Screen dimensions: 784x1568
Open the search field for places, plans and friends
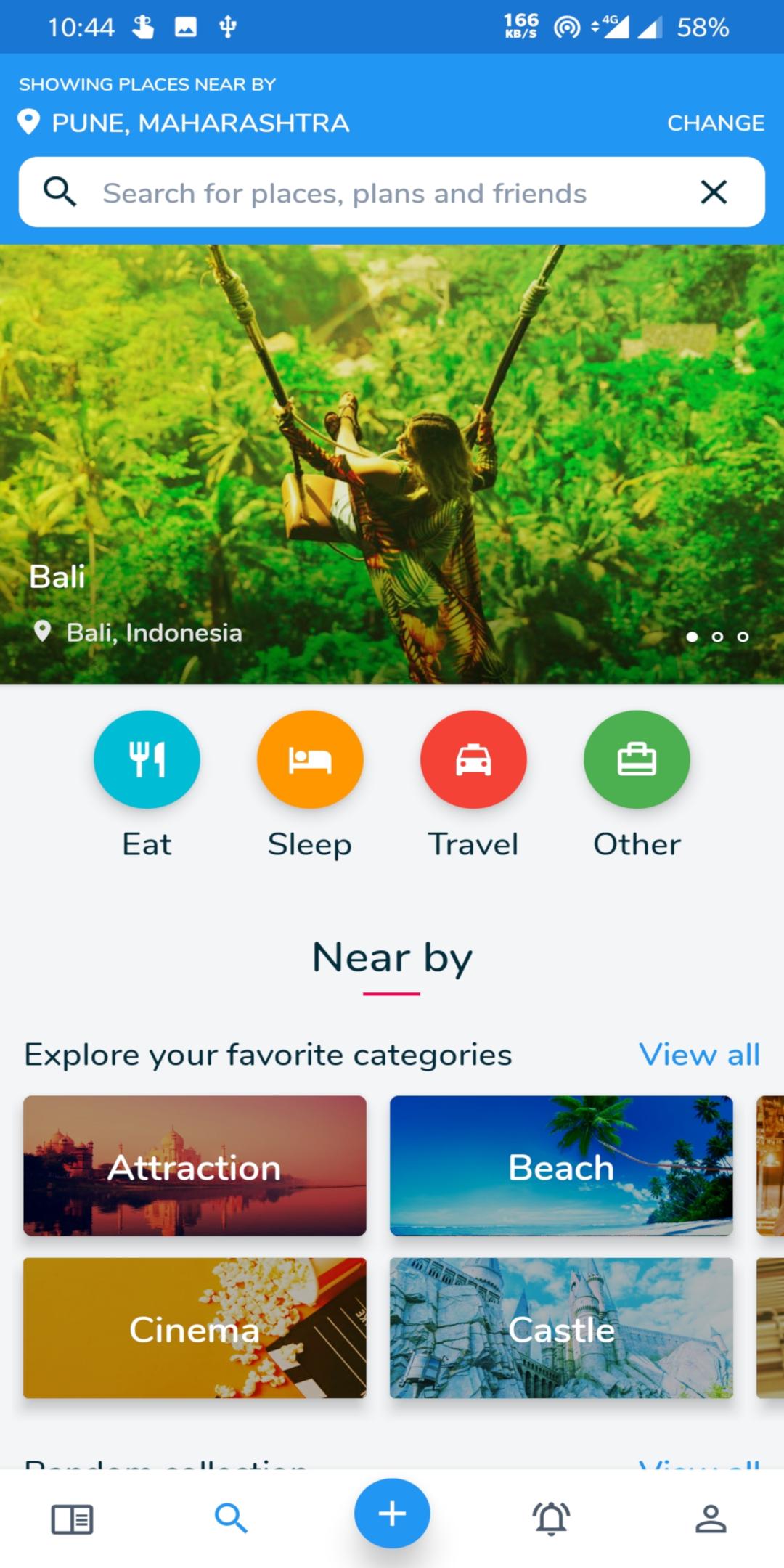pos(344,193)
